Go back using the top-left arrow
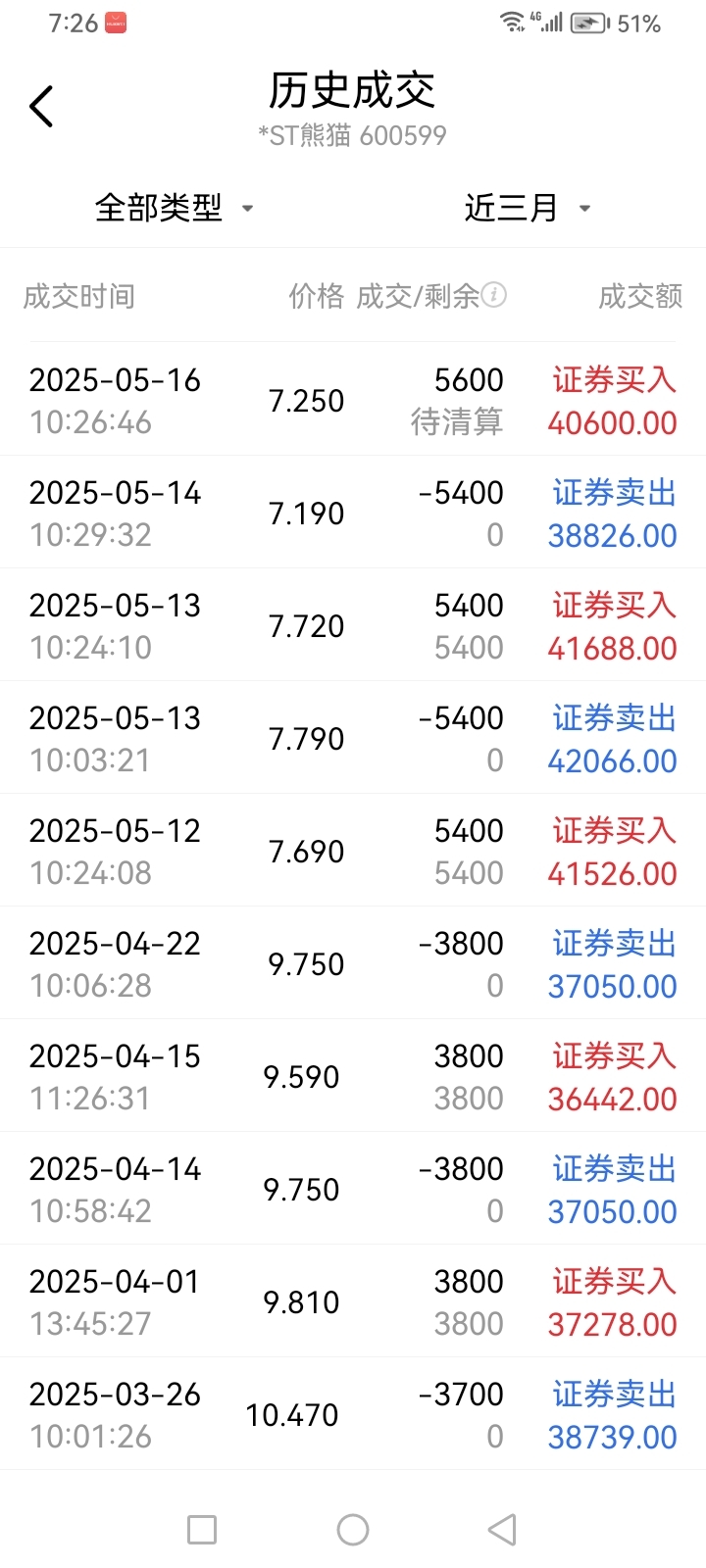Viewport: 706px width, 1568px height. coord(41,106)
